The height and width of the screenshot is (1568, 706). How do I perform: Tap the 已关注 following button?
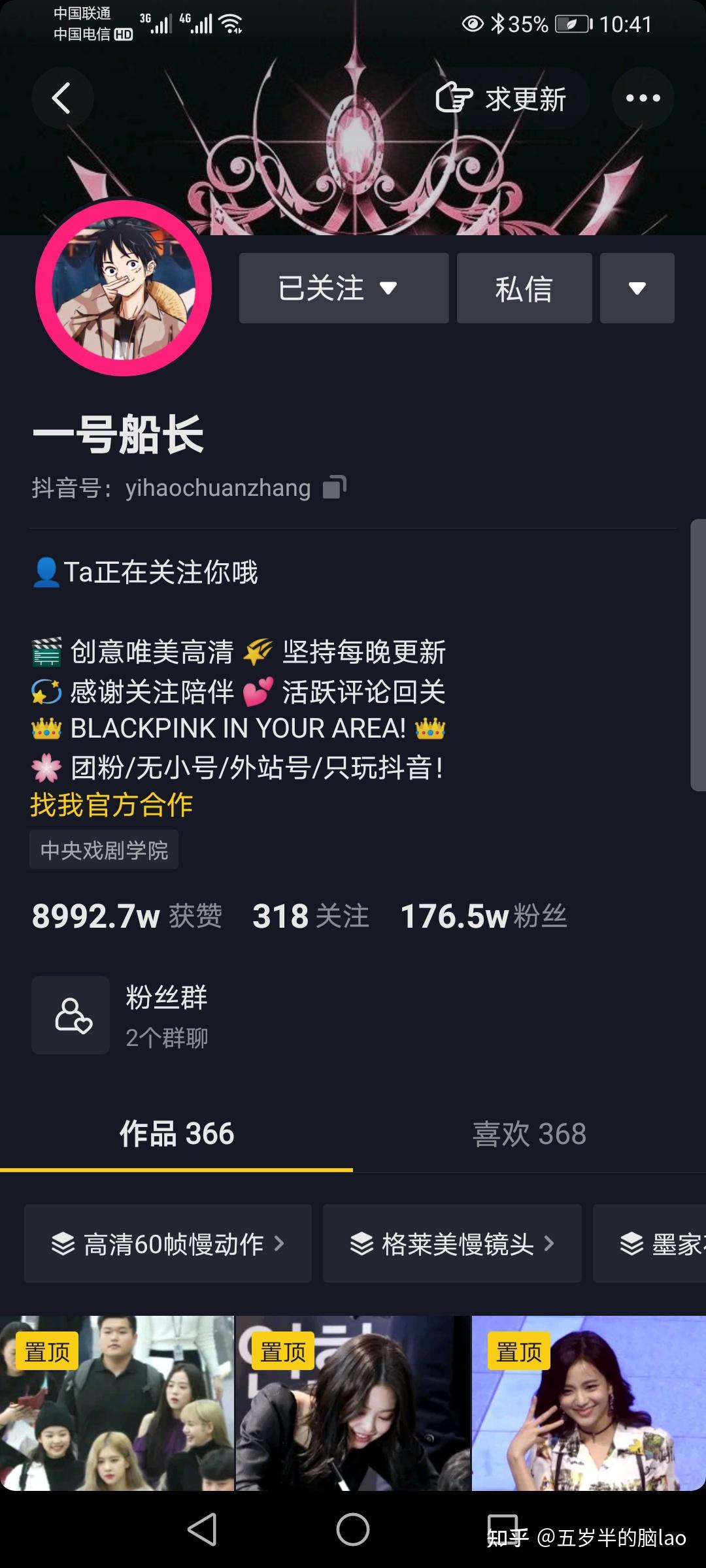click(x=343, y=288)
